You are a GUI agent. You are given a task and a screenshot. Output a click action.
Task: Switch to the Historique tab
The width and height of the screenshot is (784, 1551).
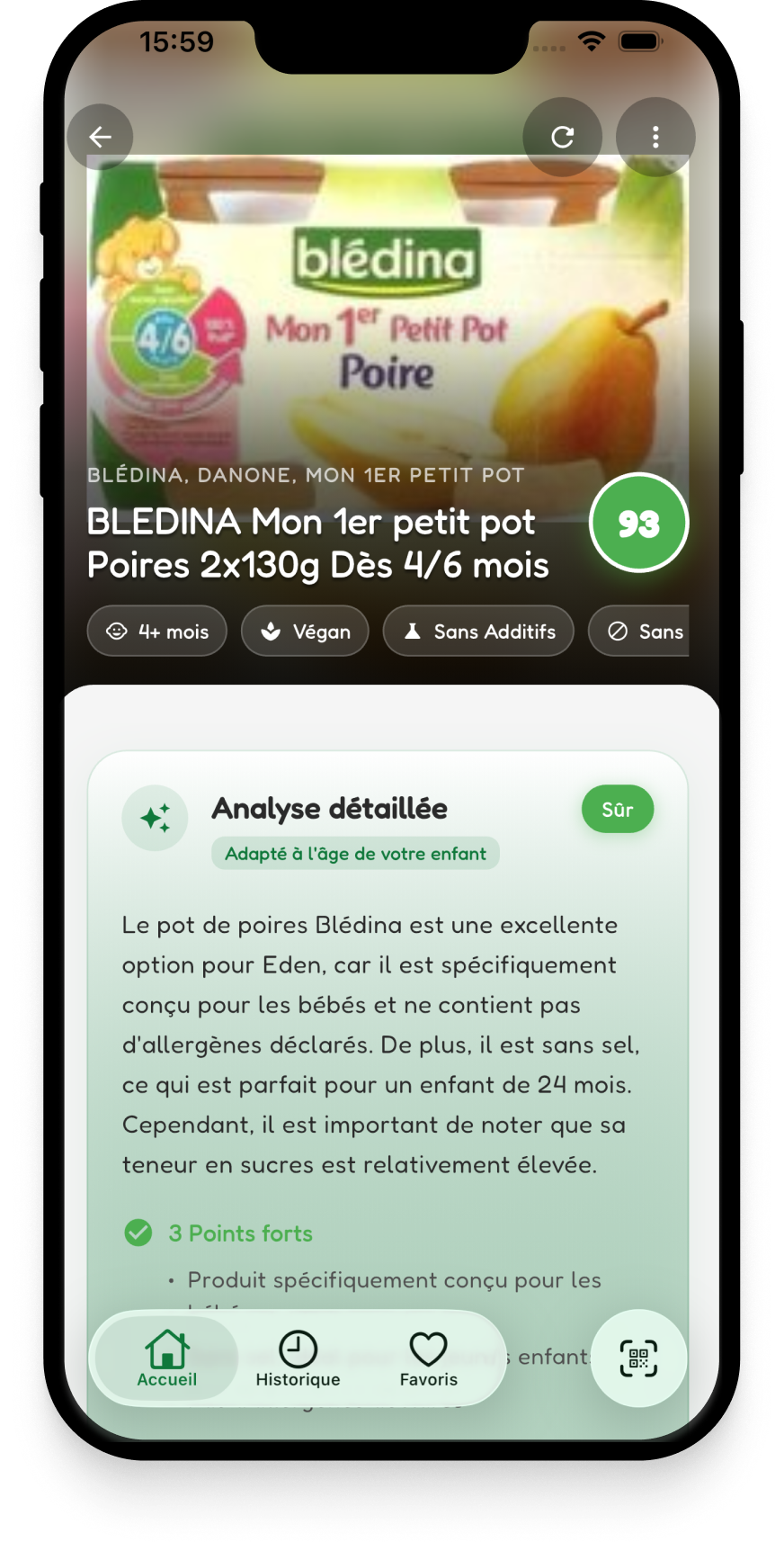tap(297, 1360)
